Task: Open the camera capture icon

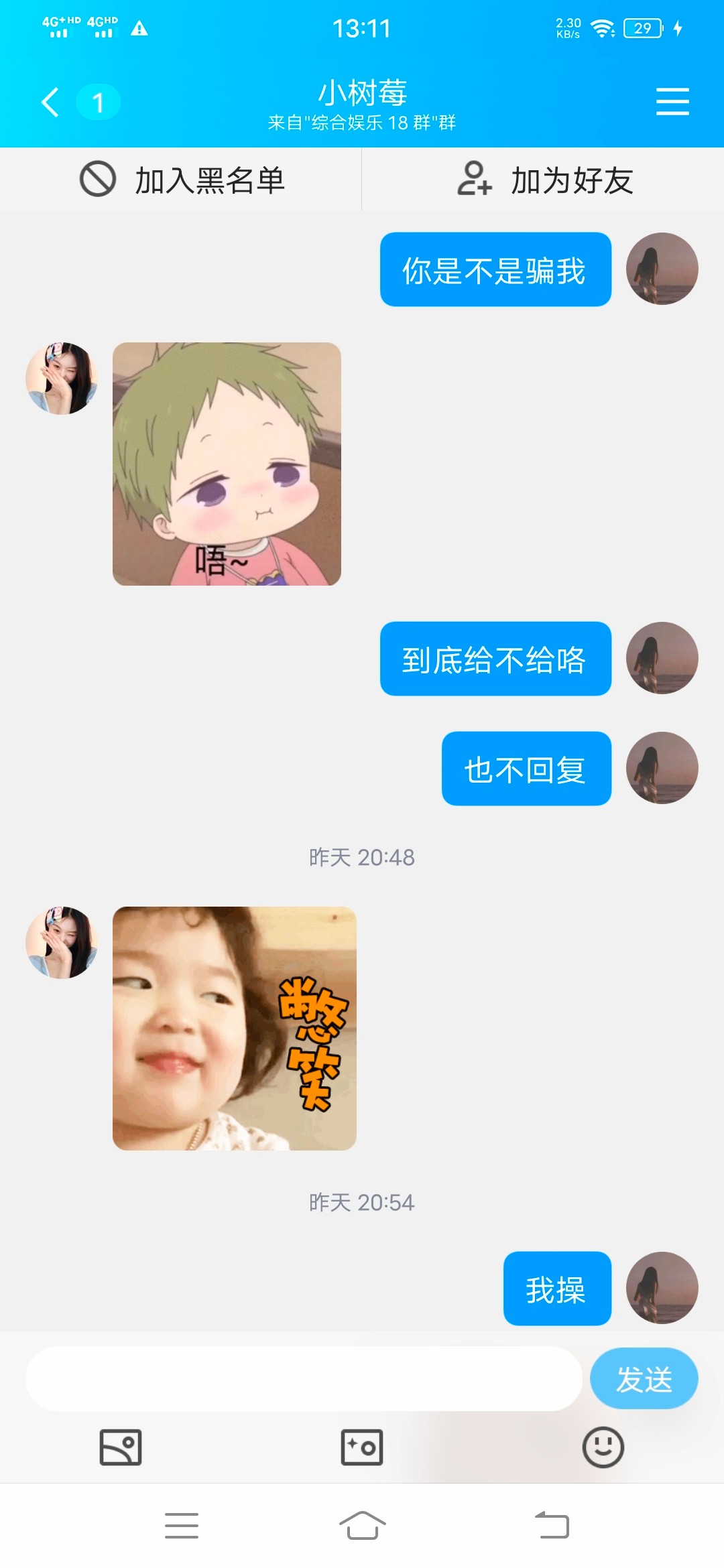Action: (362, 1447)
